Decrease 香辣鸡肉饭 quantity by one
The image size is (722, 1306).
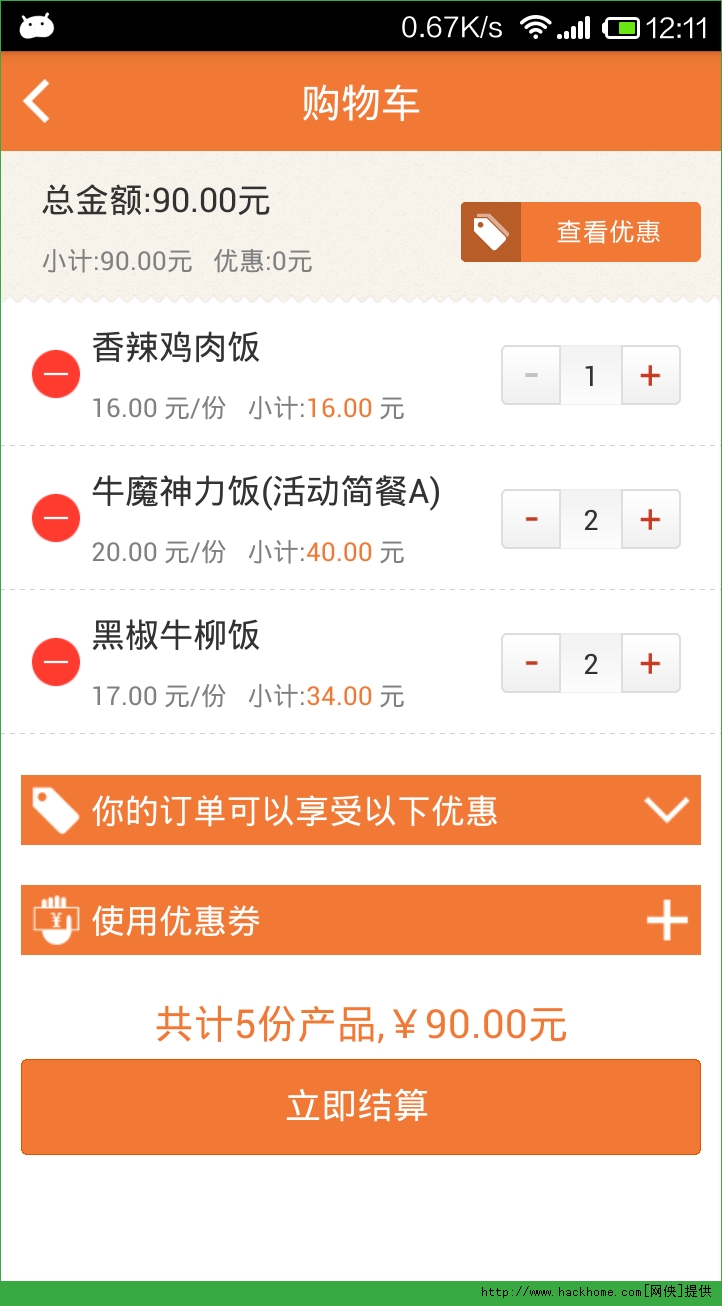[531, 375]
